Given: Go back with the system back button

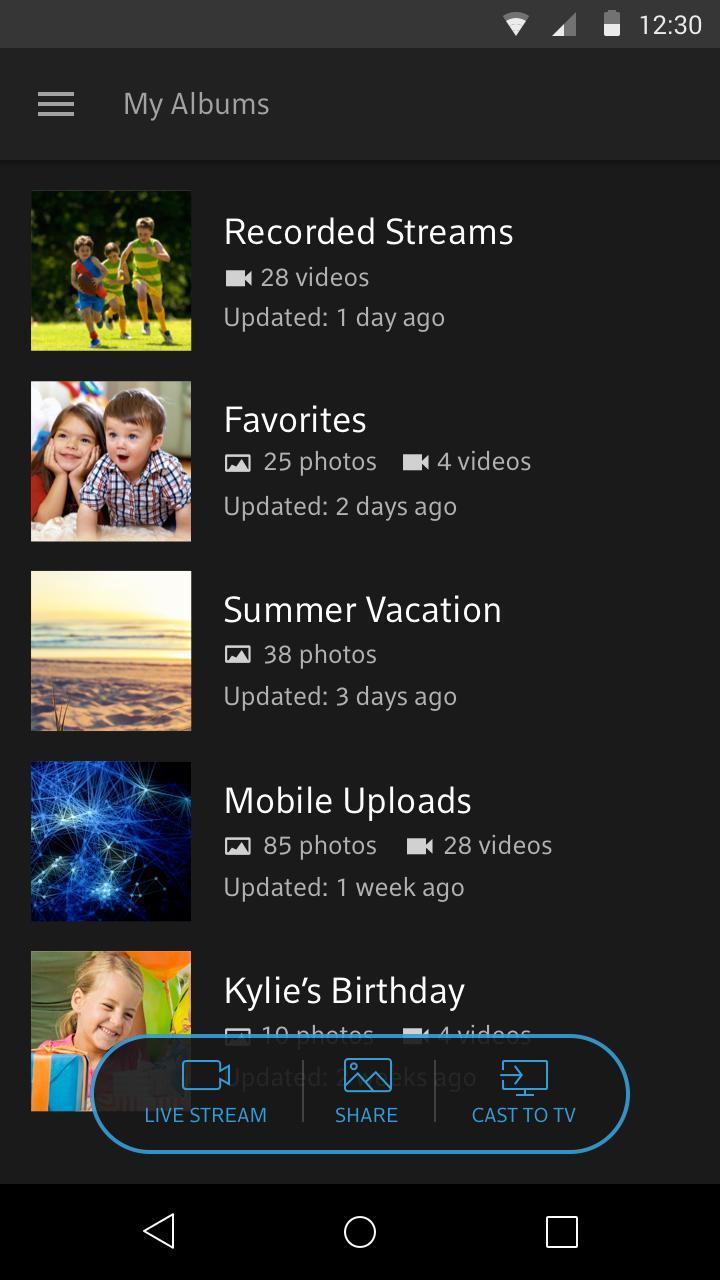Looking at the screenshot, I should pos(159,1231).
